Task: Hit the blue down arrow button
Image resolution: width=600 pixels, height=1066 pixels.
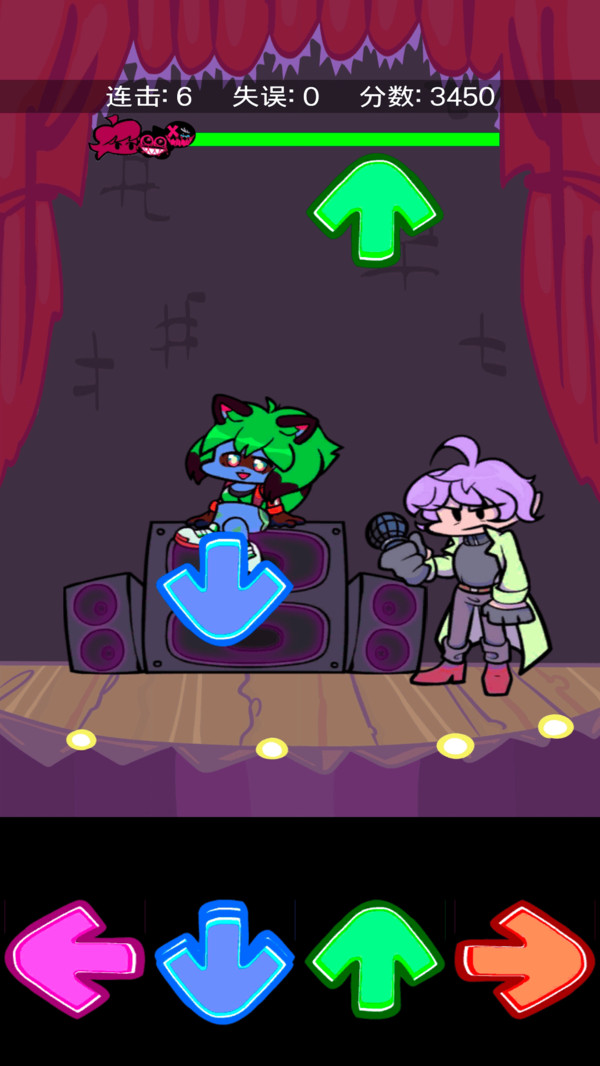Action: tap(224, 960)
